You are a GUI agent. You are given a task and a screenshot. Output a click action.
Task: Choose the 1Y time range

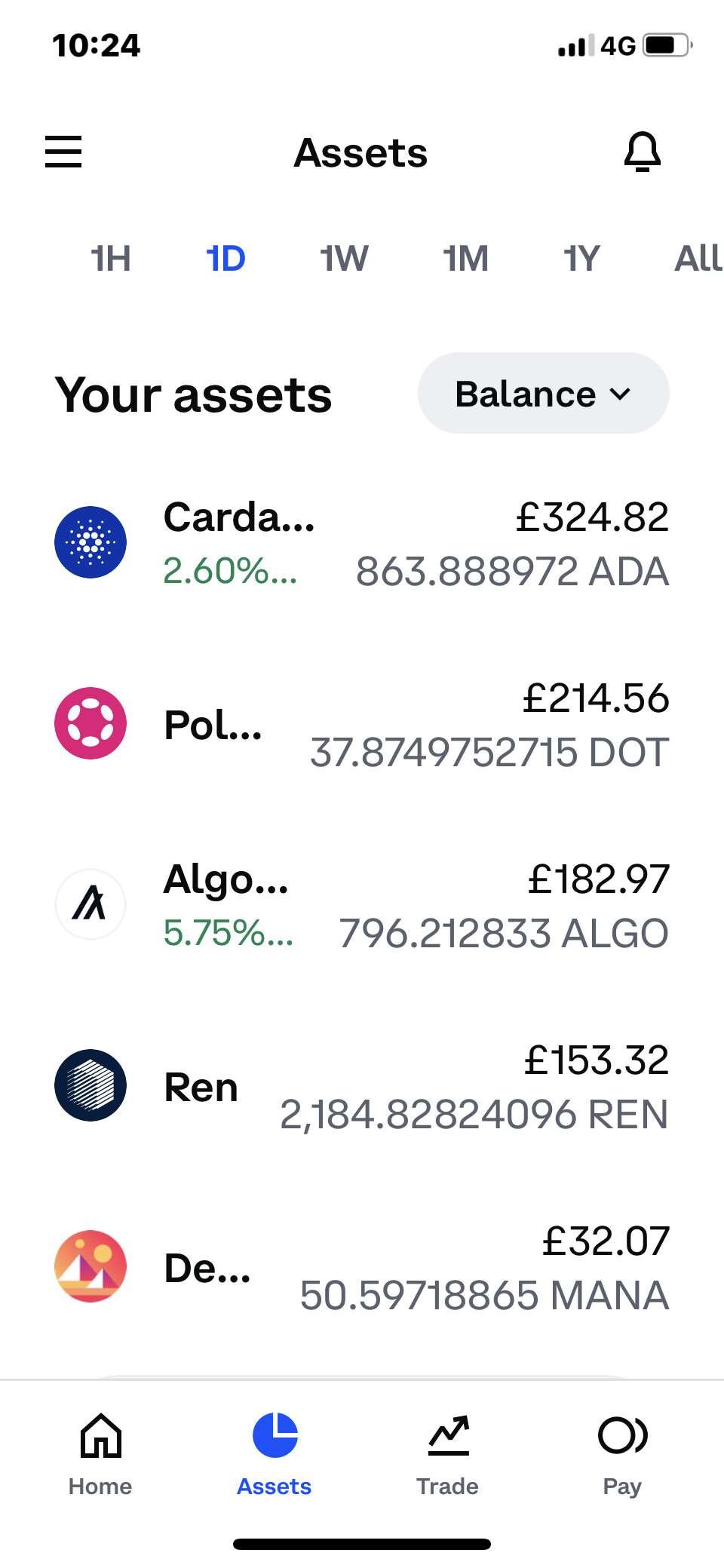click(x=581, y=259)
